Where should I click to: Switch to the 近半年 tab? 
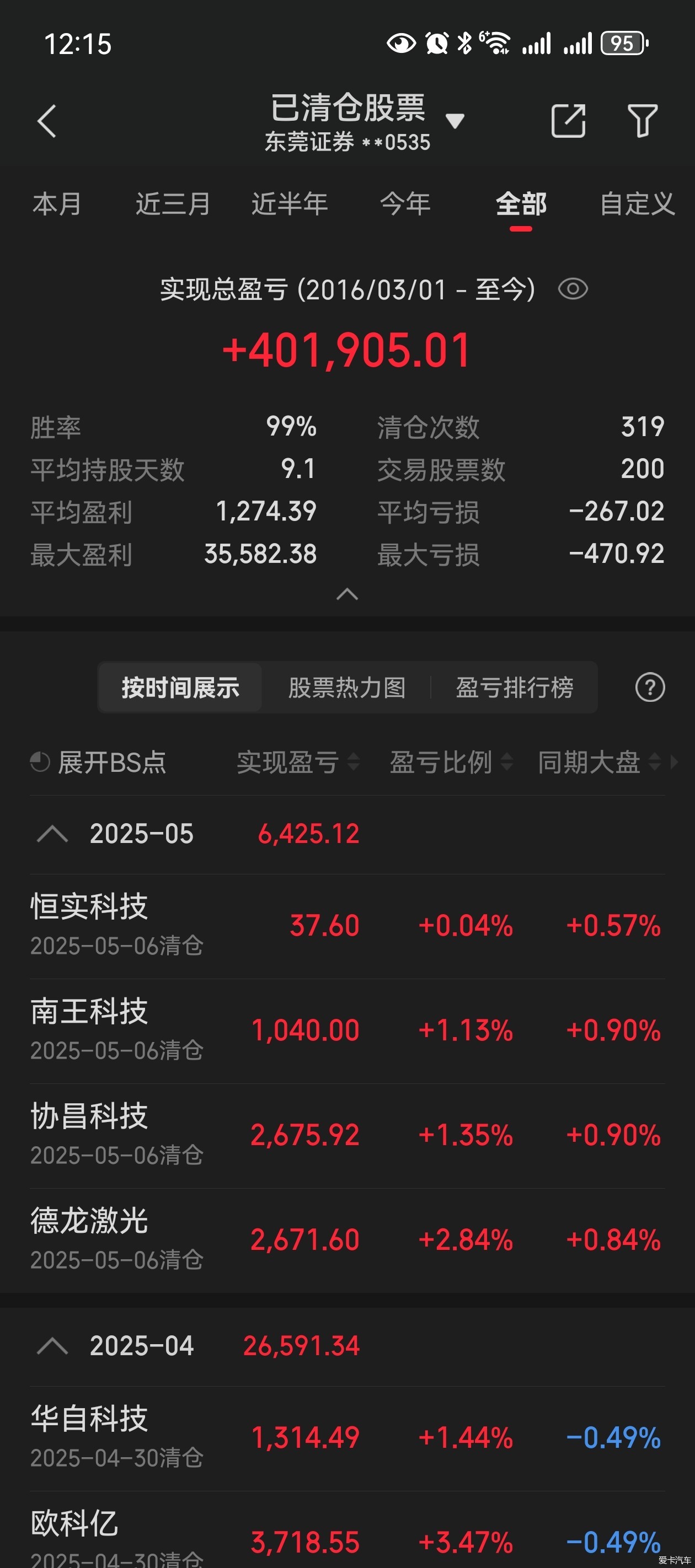(290, 204)
